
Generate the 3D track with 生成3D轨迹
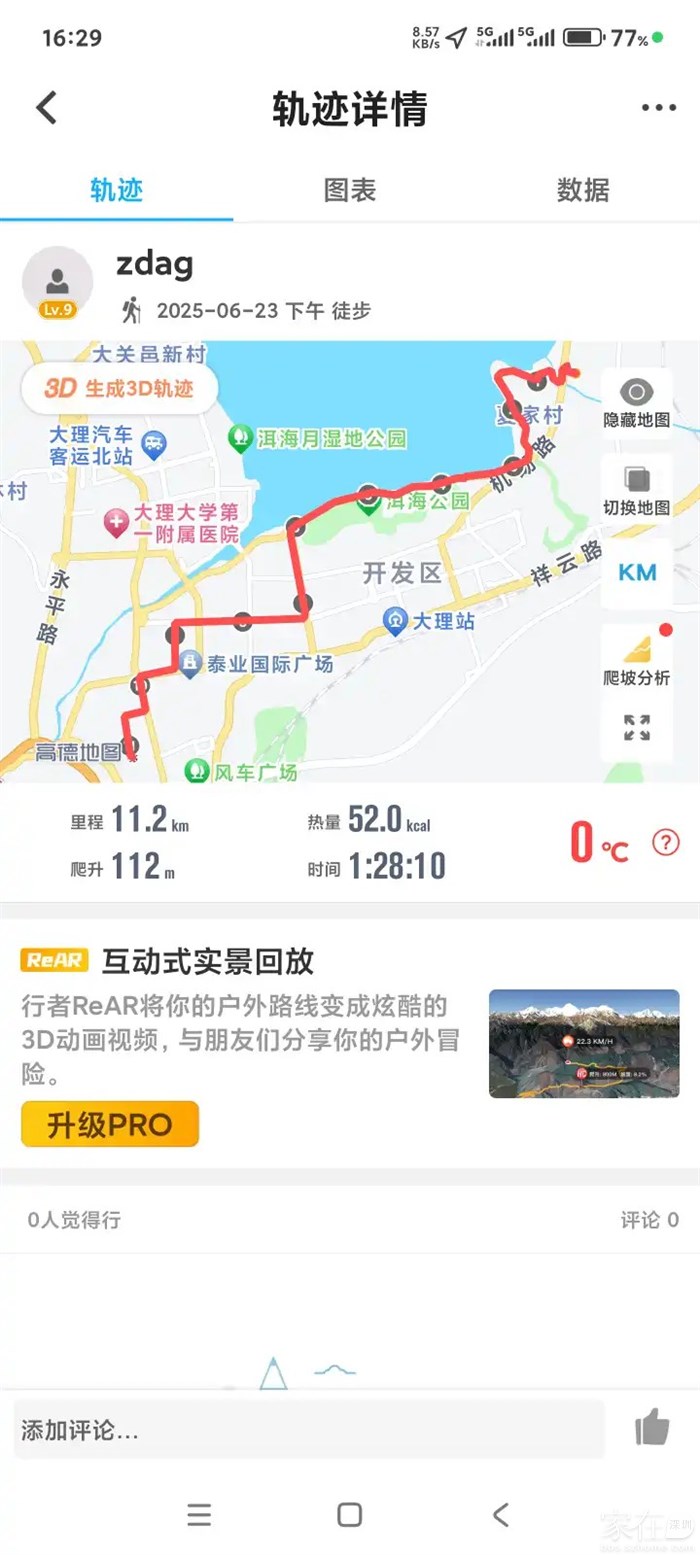[119, 388]
